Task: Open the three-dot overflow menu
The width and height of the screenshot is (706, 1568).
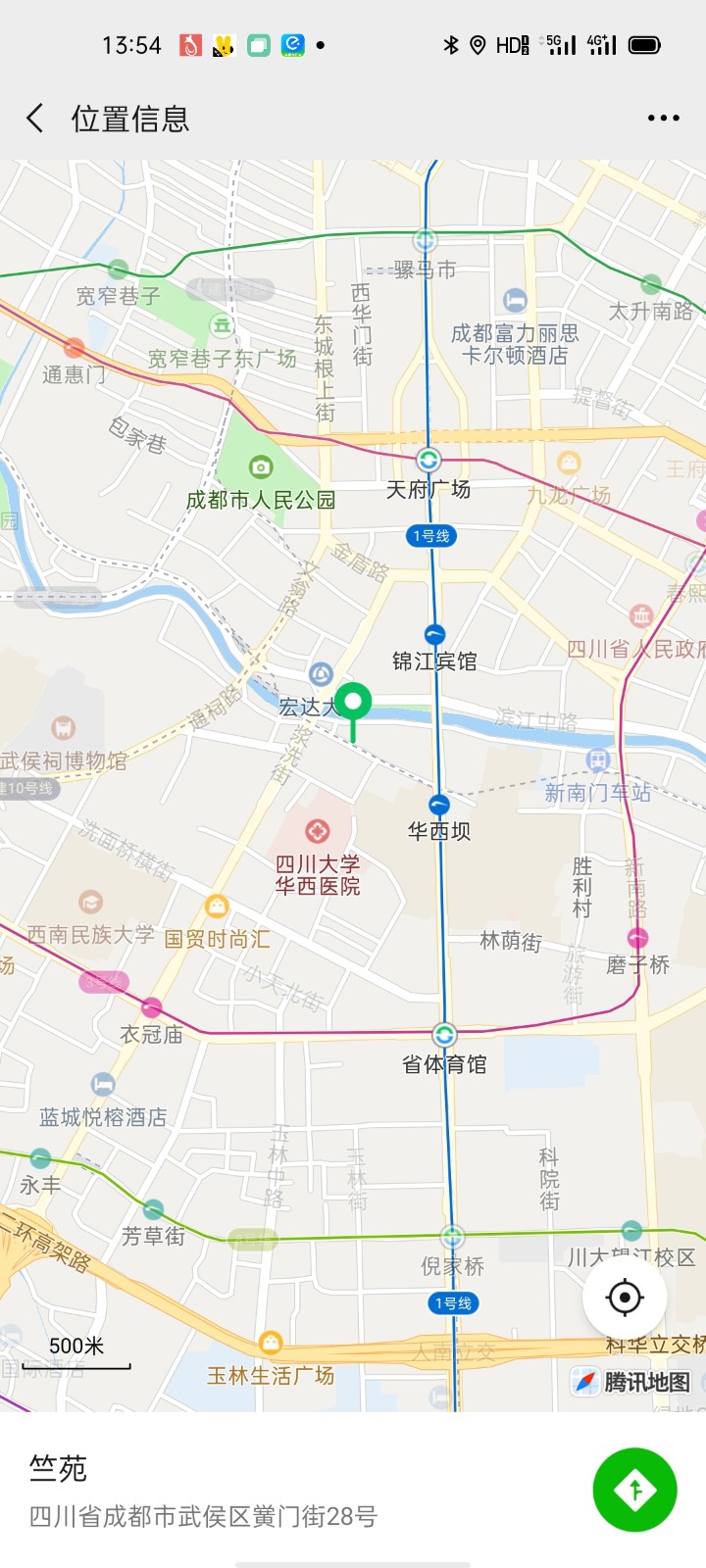Action: pos(663,119)
